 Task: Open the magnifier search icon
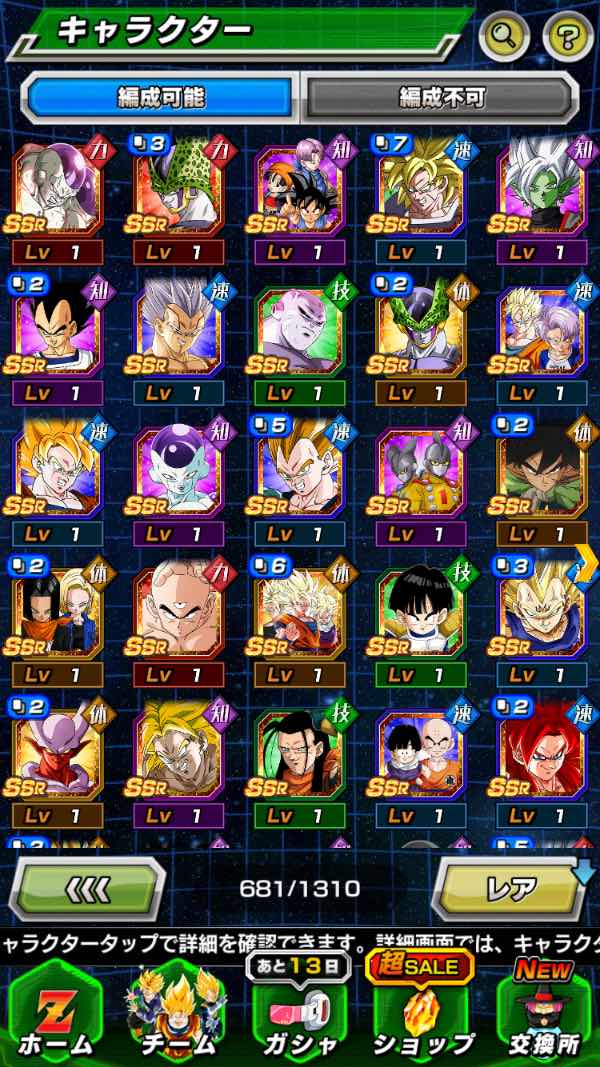tap(504, 37)
